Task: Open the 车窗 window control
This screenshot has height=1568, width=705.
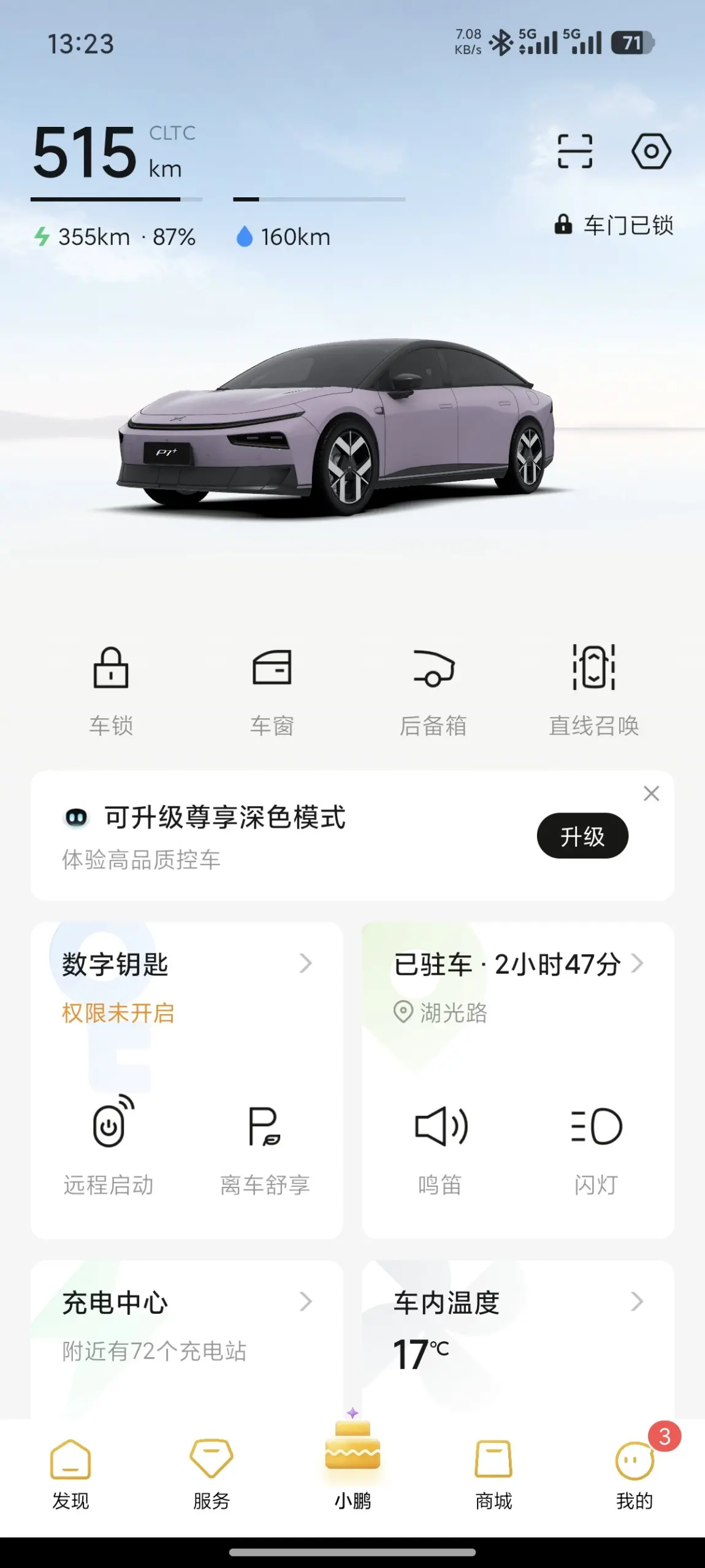Action: (x=272, y=689)
